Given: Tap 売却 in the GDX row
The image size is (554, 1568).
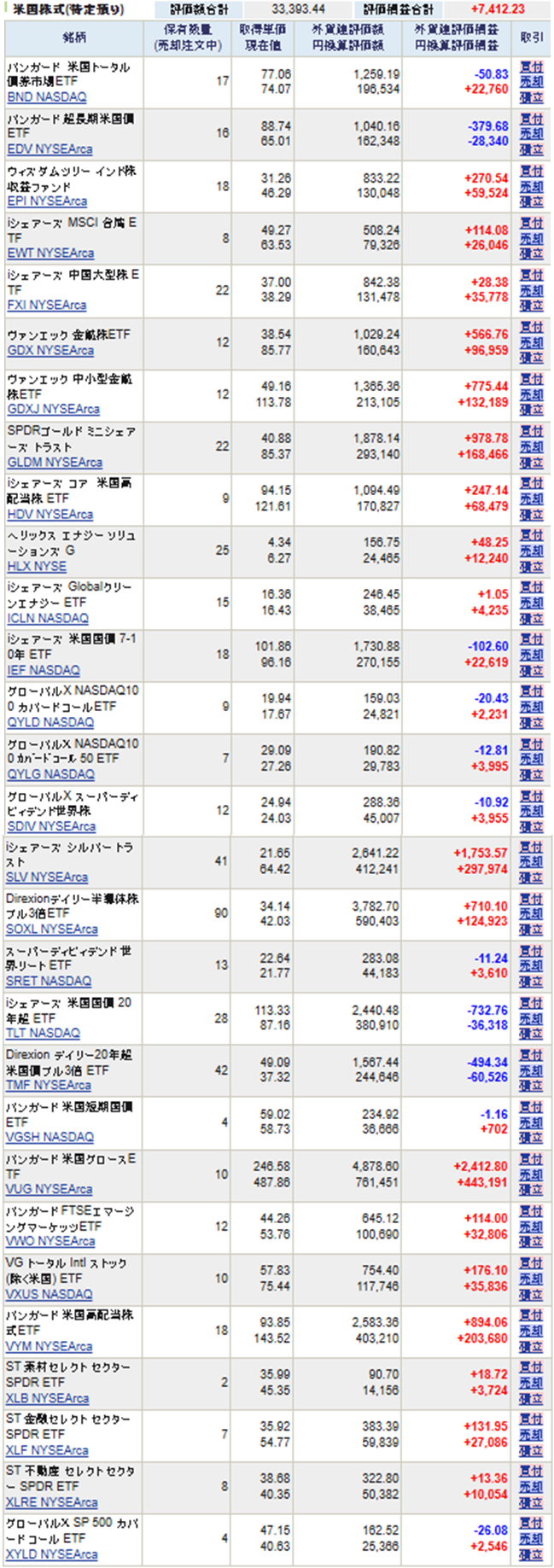Looking at the screenshot, I should coord(531,342).
